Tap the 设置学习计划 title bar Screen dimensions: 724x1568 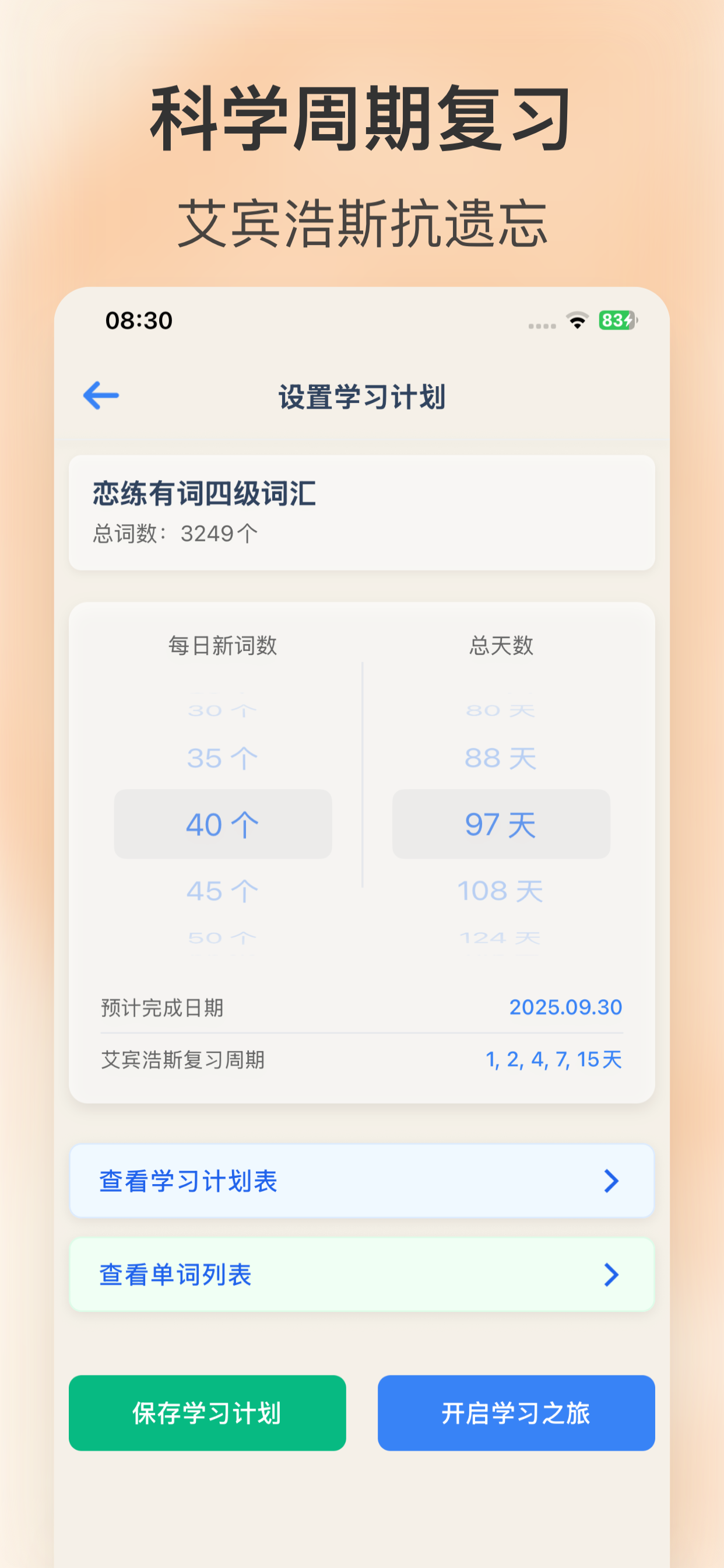click(361, 395)
